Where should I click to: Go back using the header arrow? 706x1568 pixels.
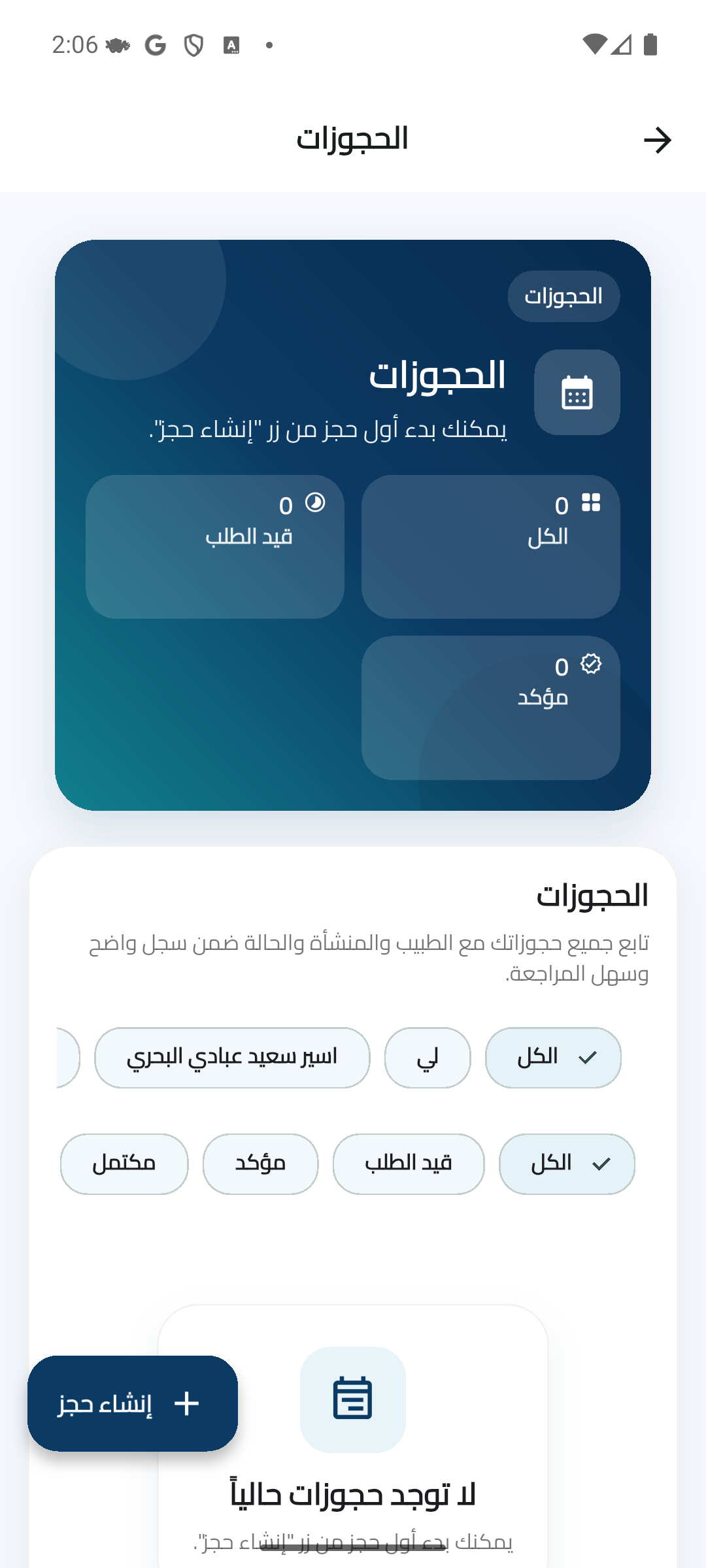pyautogui.click(x=657, y=140)
